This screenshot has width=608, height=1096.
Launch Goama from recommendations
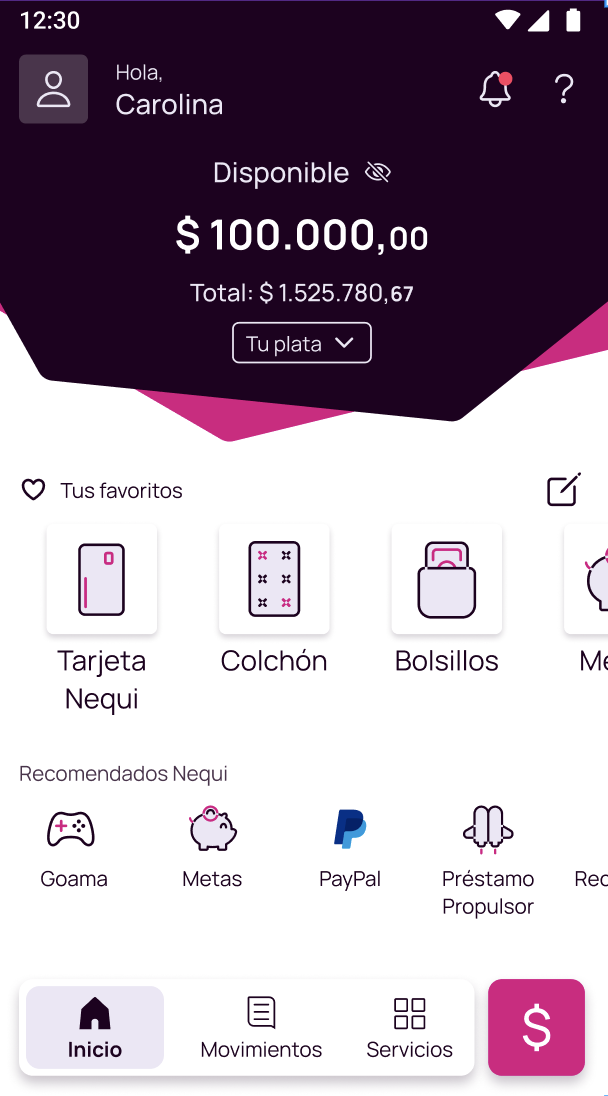[x=72, y=846]
